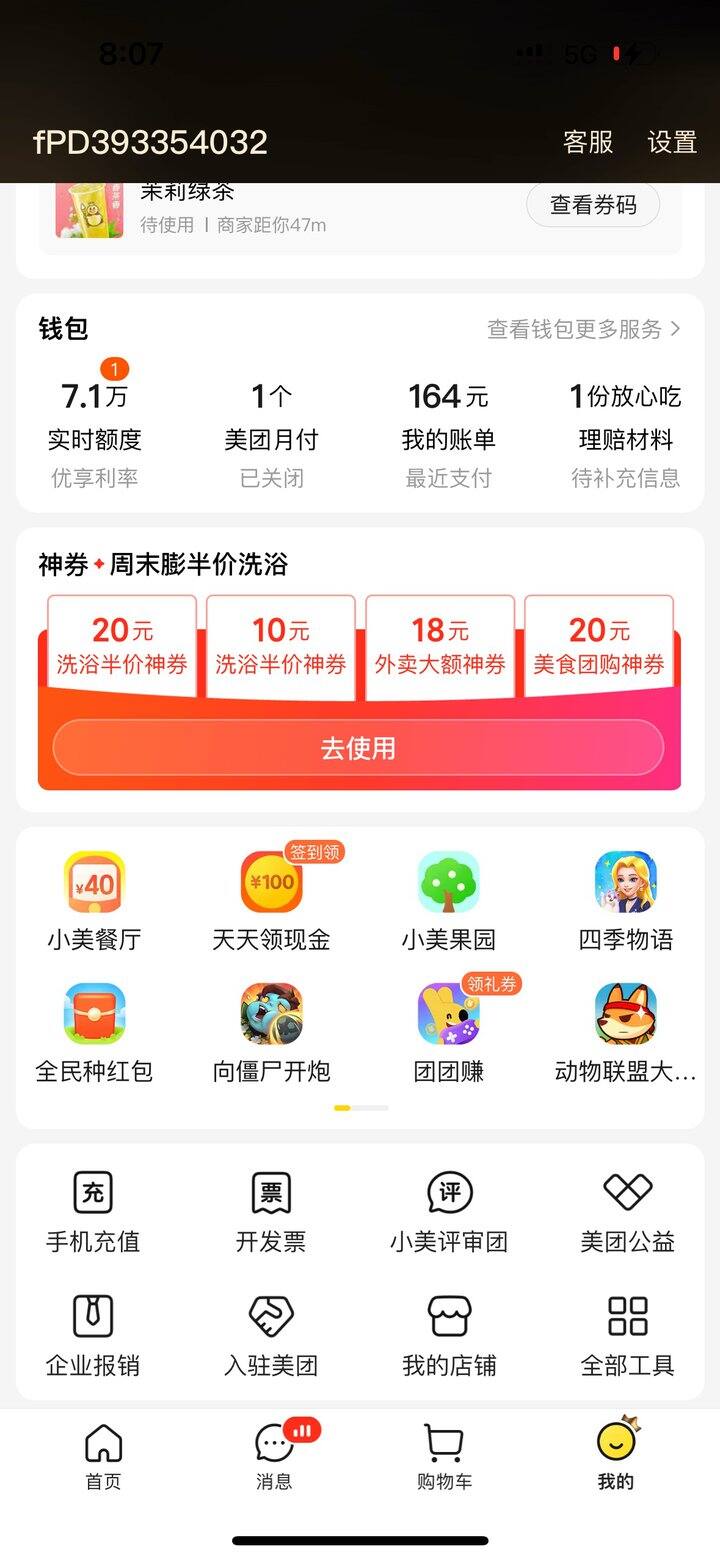This screenshot has width=720, height=1560.
Task: Open 设置 settings
Action: tap(672, 142)
